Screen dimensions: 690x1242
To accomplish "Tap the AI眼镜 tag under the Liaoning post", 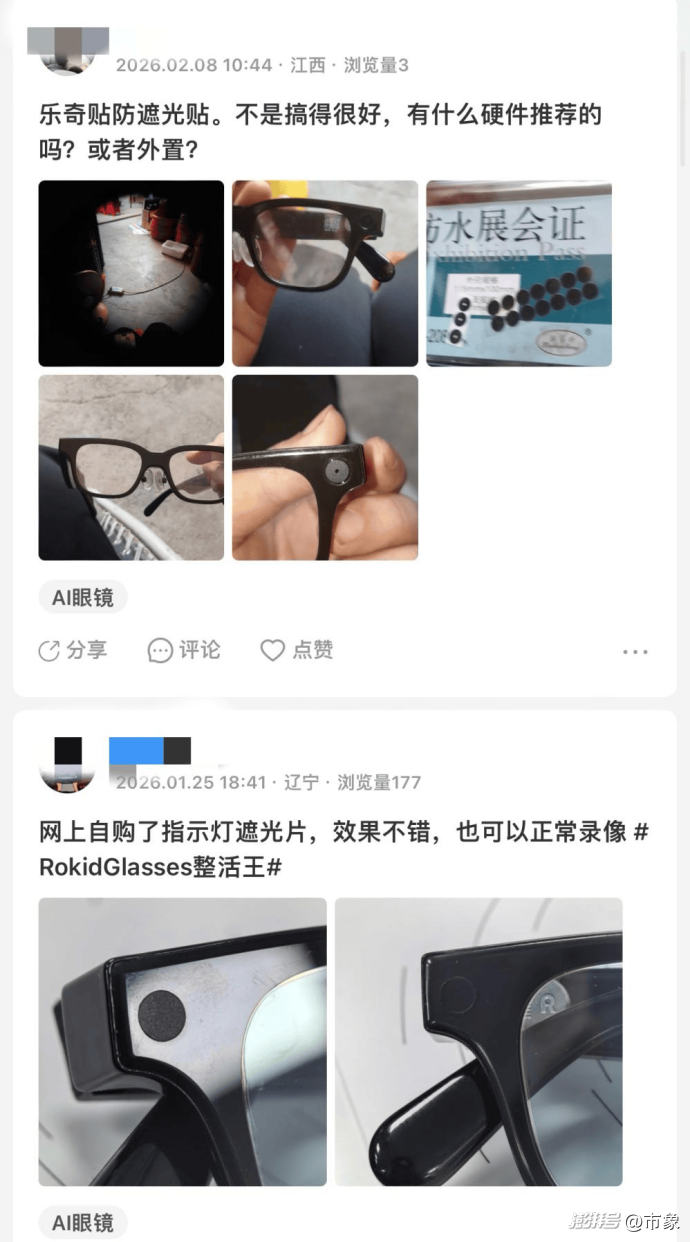I will coord(83,1222).
